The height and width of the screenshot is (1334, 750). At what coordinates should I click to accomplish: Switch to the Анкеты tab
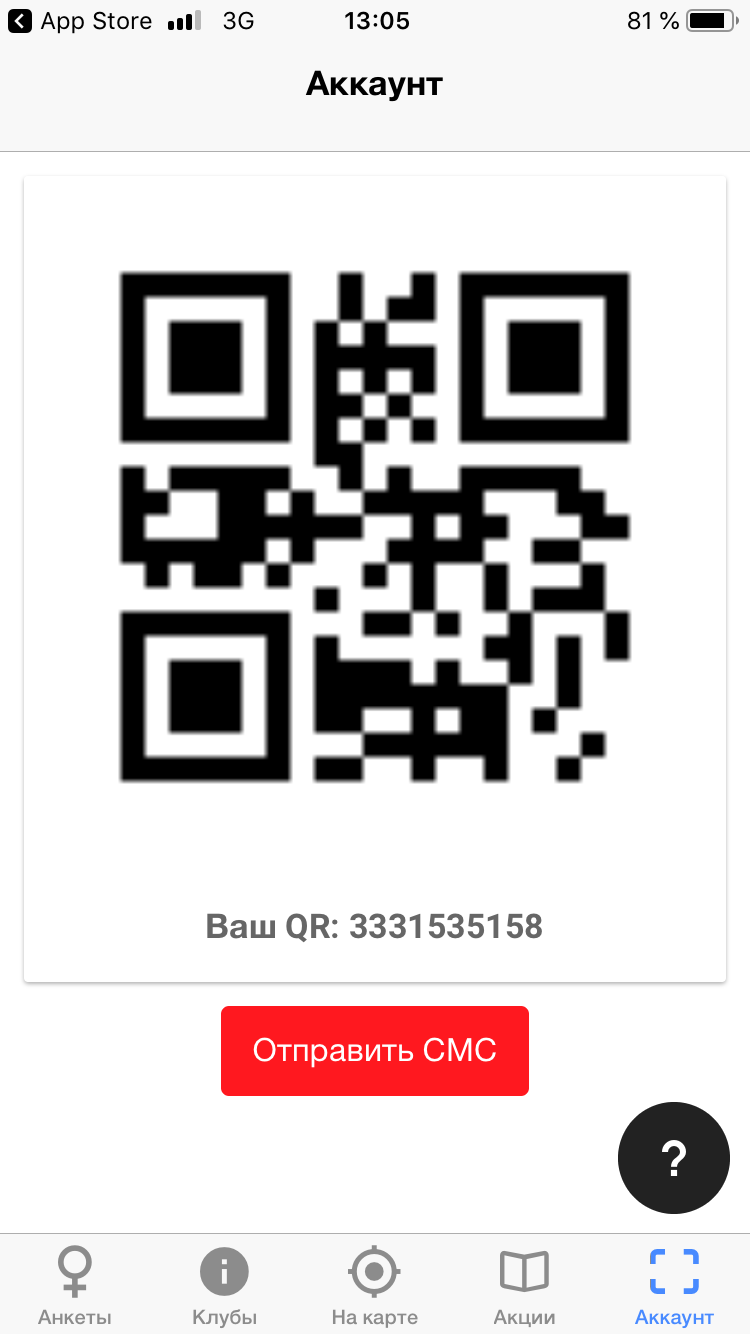point(75,1284)
